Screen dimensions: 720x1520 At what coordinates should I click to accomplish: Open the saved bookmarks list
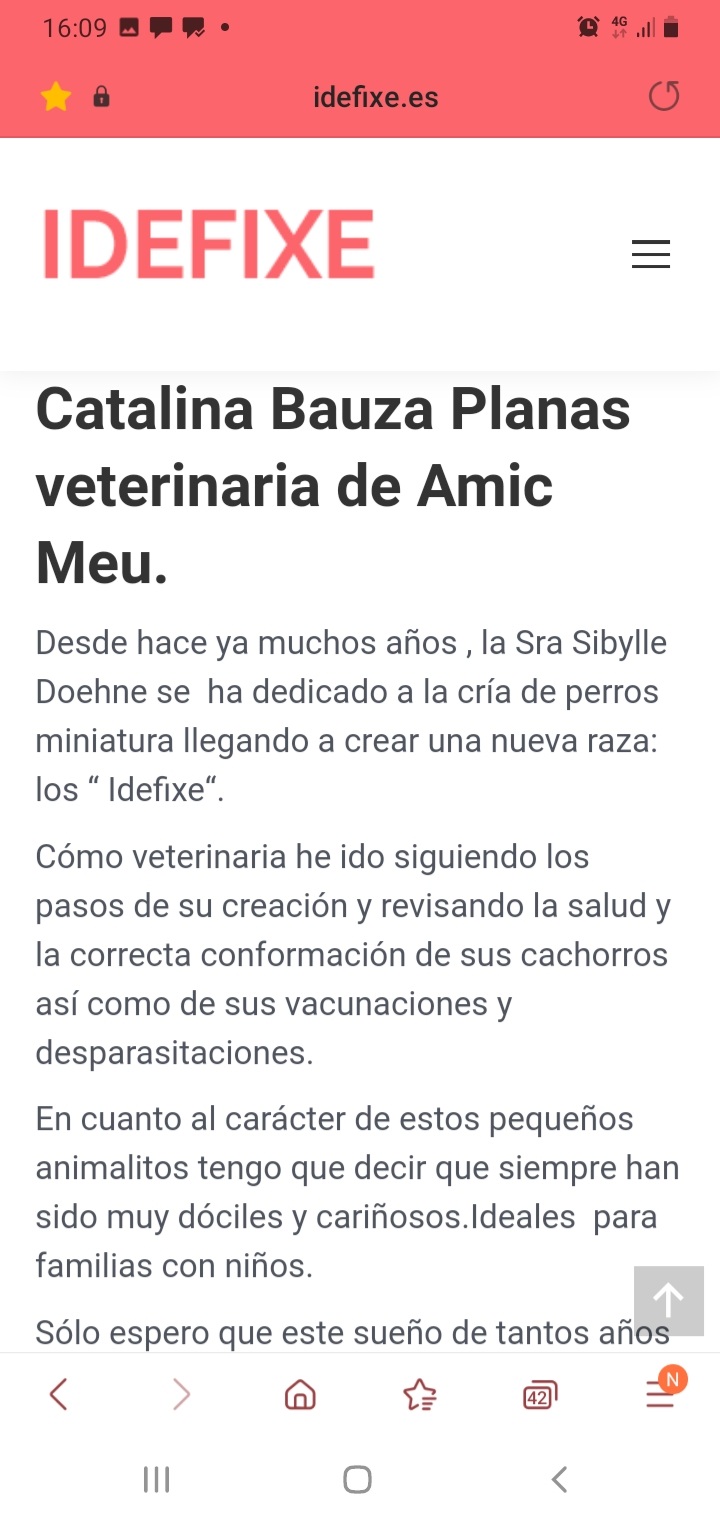(x=420, y=1394)
